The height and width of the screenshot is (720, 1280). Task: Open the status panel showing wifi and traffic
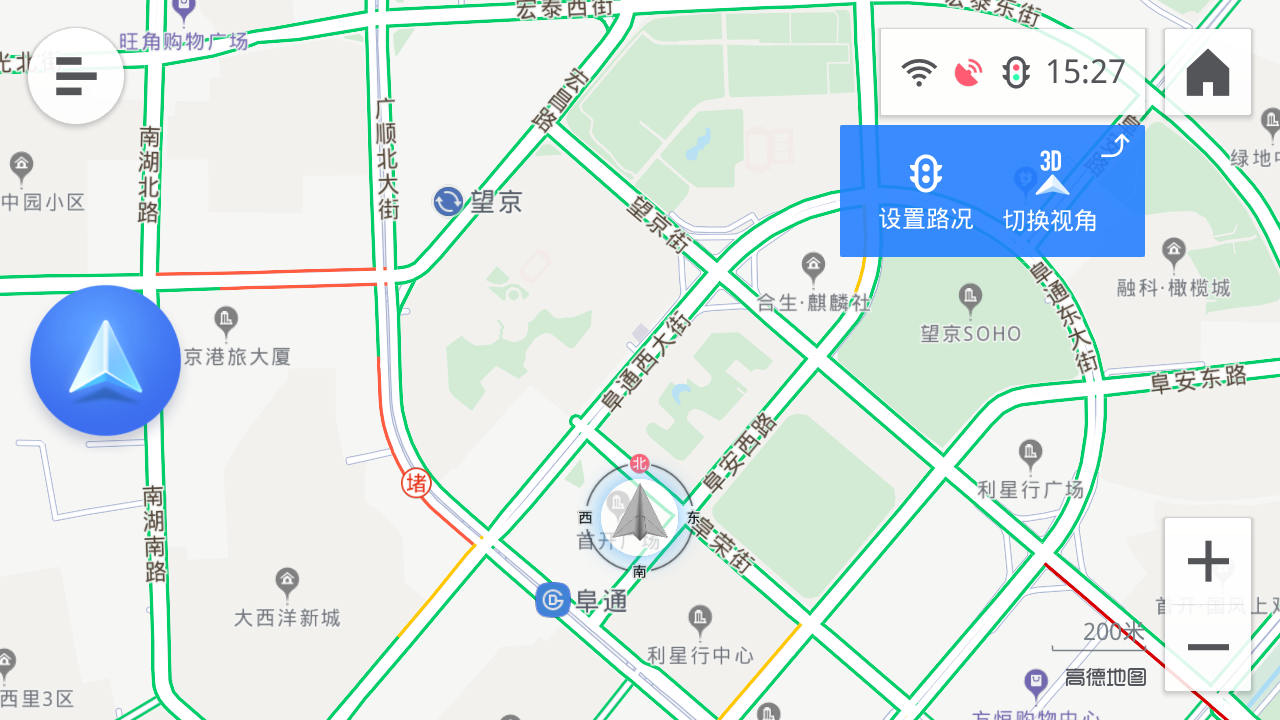tap(1012, 72)
